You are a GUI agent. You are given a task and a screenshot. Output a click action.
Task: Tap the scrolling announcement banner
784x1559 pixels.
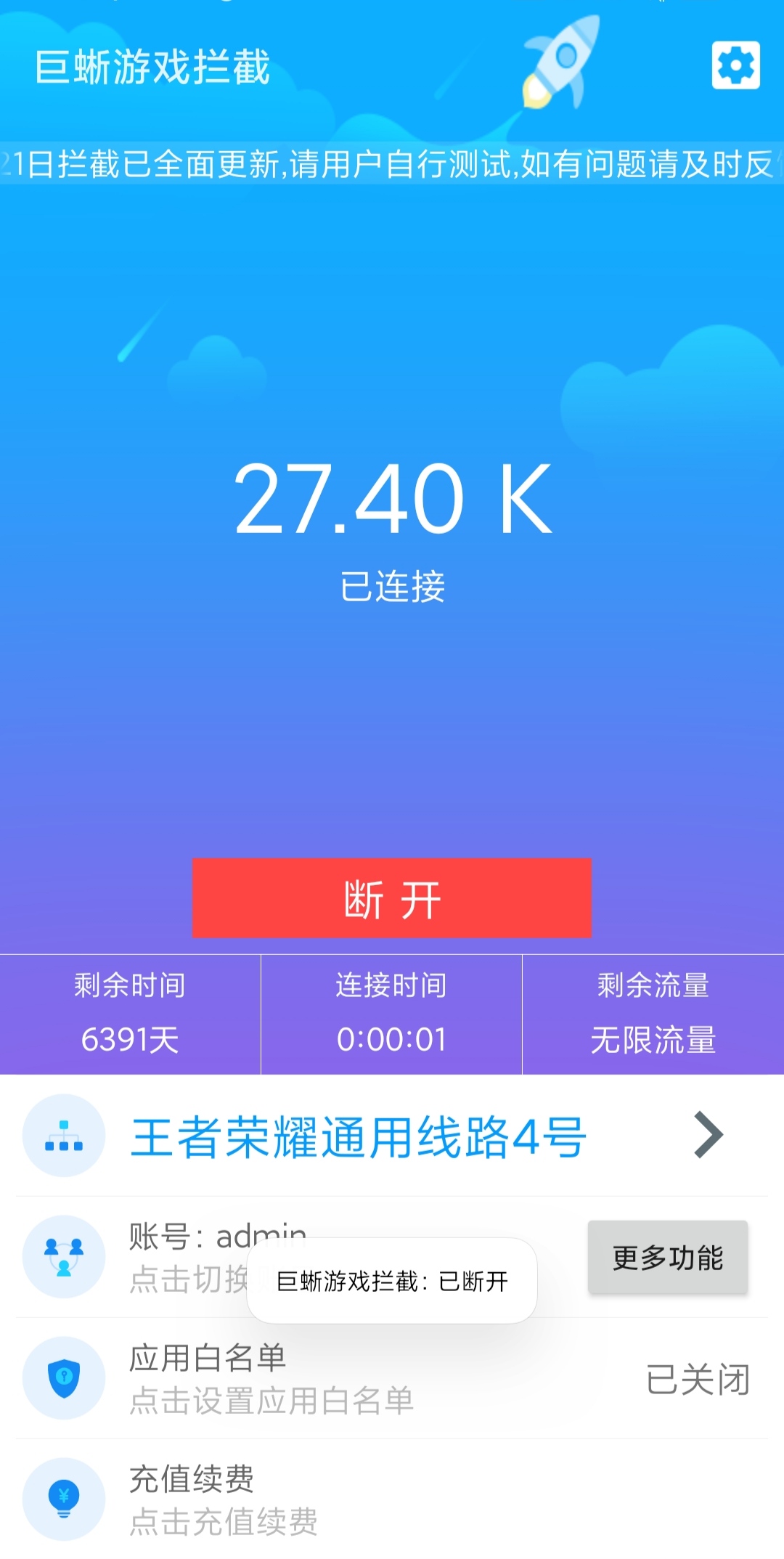(x=392, y=166)
